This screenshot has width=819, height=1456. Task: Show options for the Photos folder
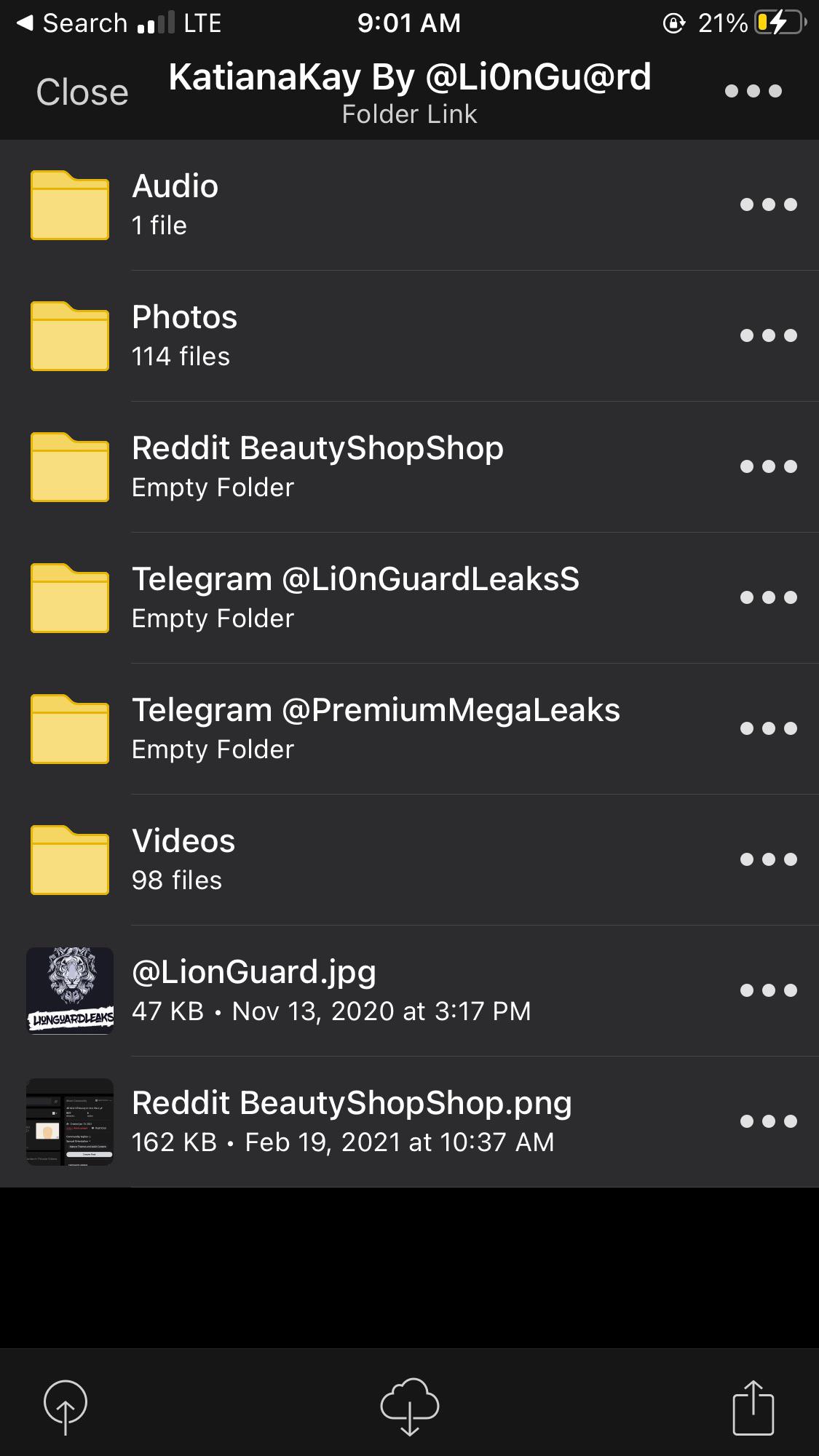pyautogui.click(x=768, y=335)
